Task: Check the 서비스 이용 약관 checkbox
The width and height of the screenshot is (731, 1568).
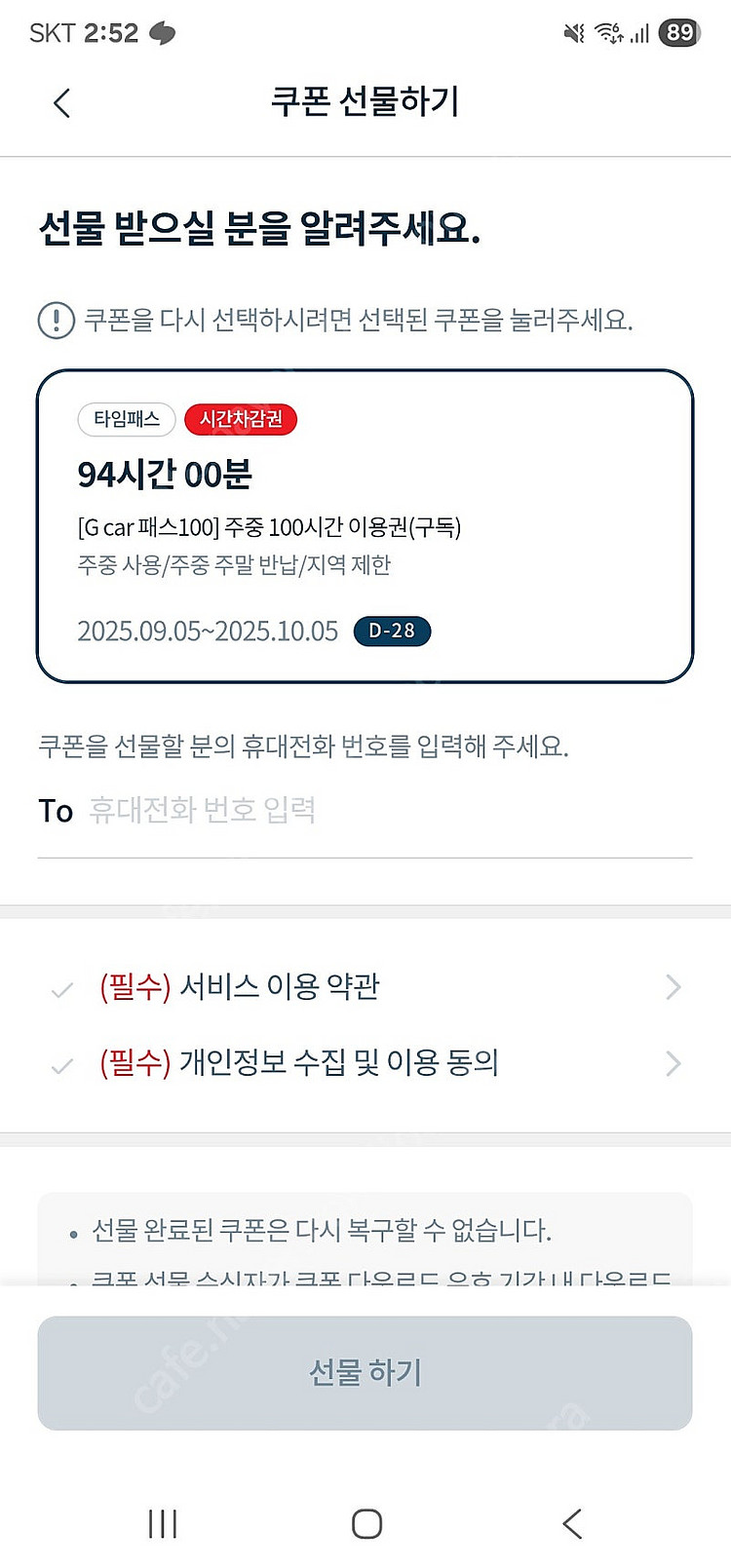Action: click(x=60, y=987)
